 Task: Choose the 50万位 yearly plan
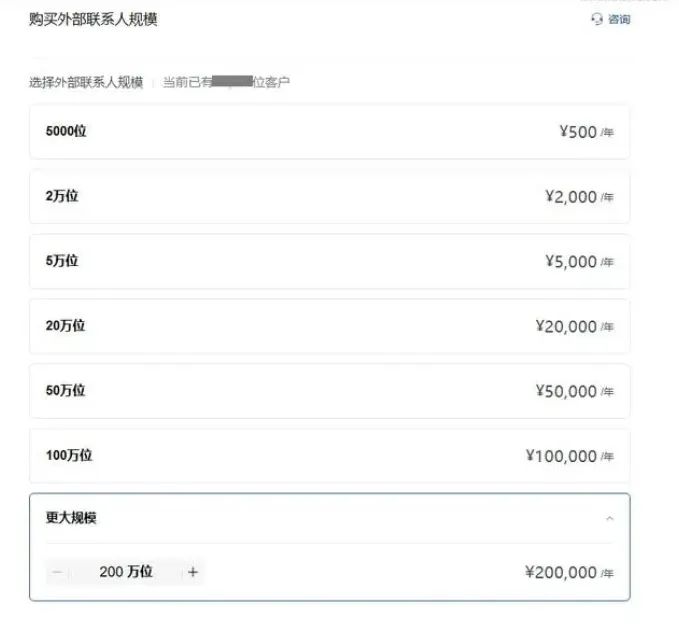point(329,391)
